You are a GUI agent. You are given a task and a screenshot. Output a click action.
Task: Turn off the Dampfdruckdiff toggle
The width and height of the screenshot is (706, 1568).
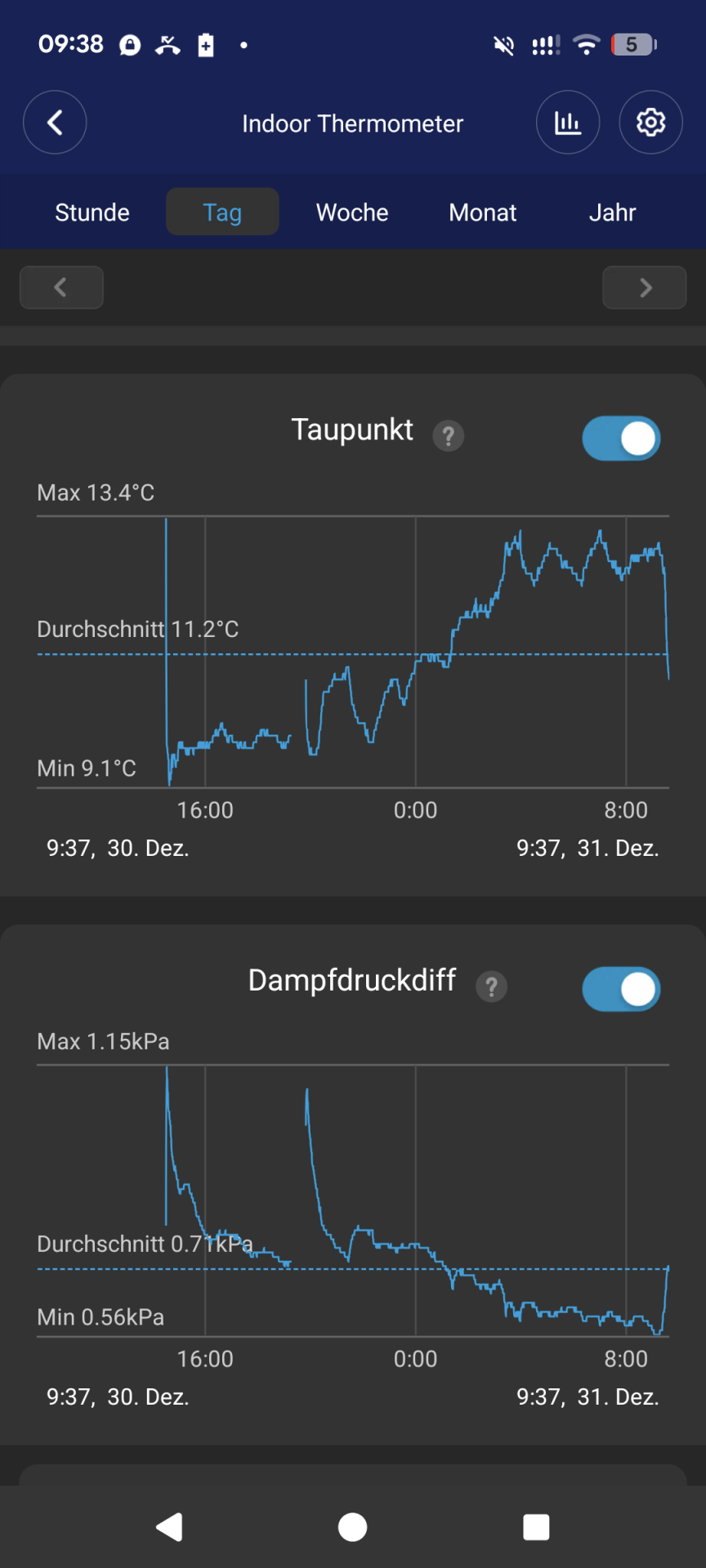point(621,989)
